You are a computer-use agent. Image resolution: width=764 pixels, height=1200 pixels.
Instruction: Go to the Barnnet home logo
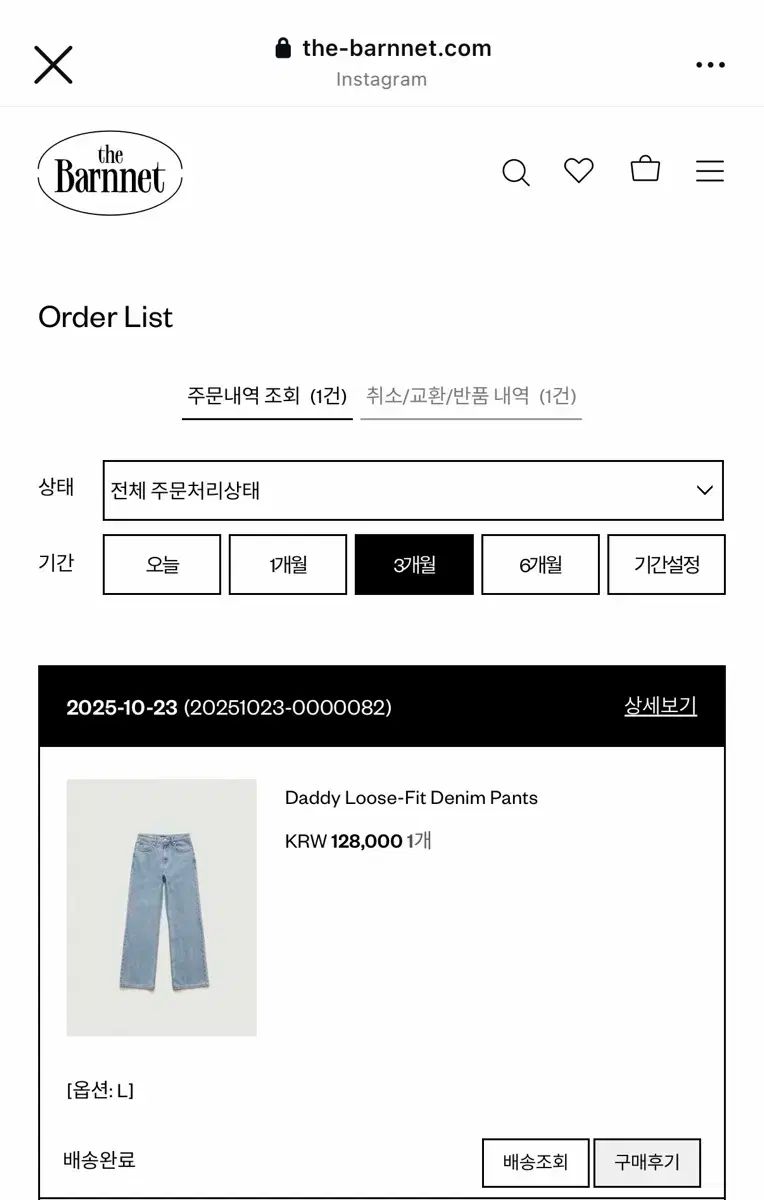[110, 173]
